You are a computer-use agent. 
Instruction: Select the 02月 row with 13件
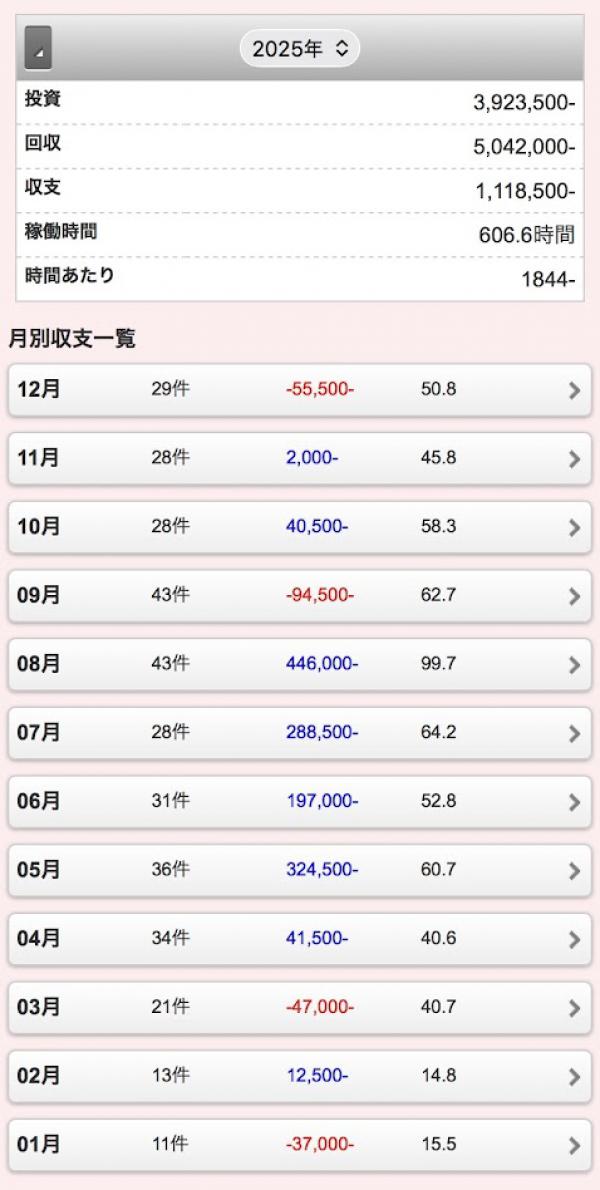(x=300, y=1076)
